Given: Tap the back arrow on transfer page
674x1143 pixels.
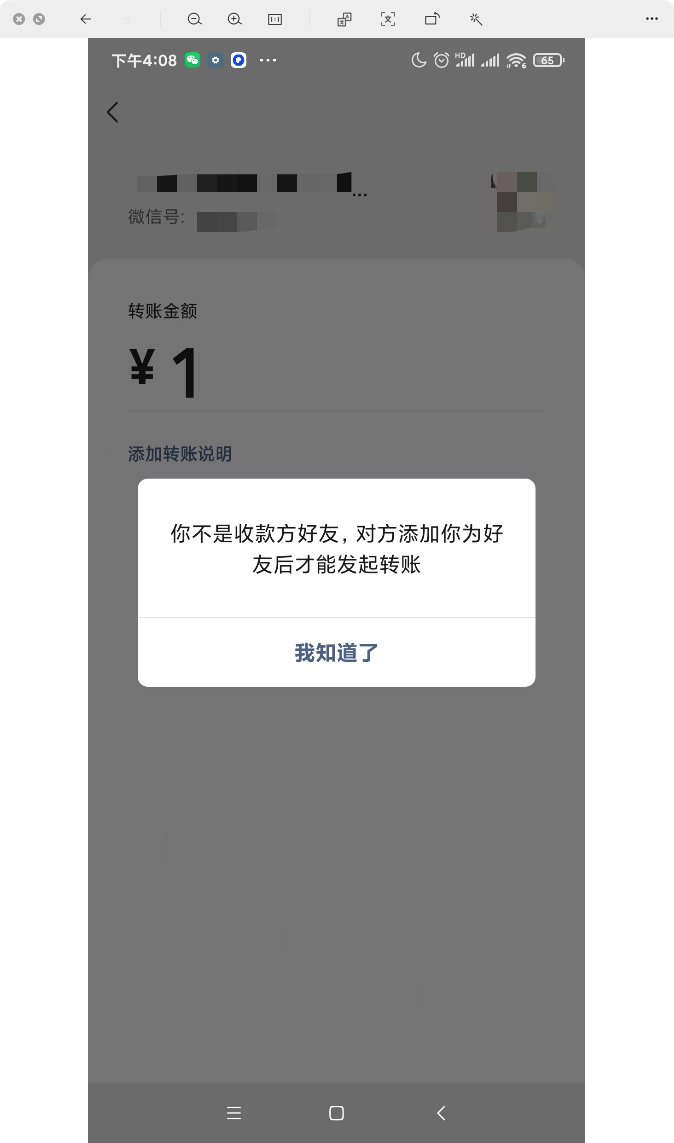Looking at the screenshot, I should pos(112,112).
